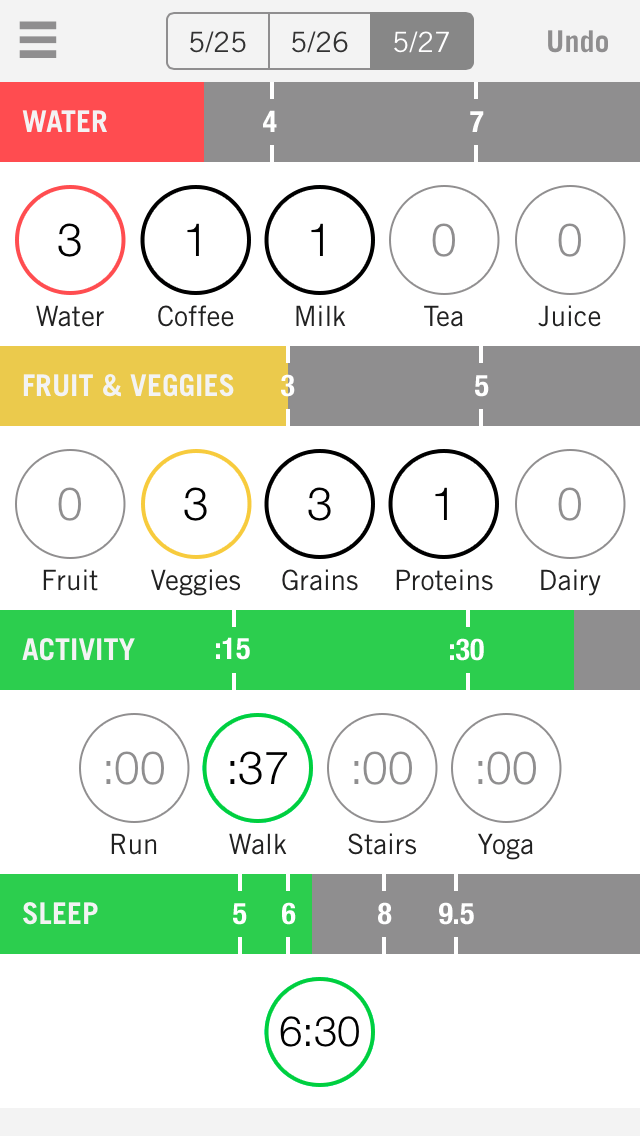This screenshot has width=640, height=1136.
Task: Undo the last entry
Action: click(577, 41)
